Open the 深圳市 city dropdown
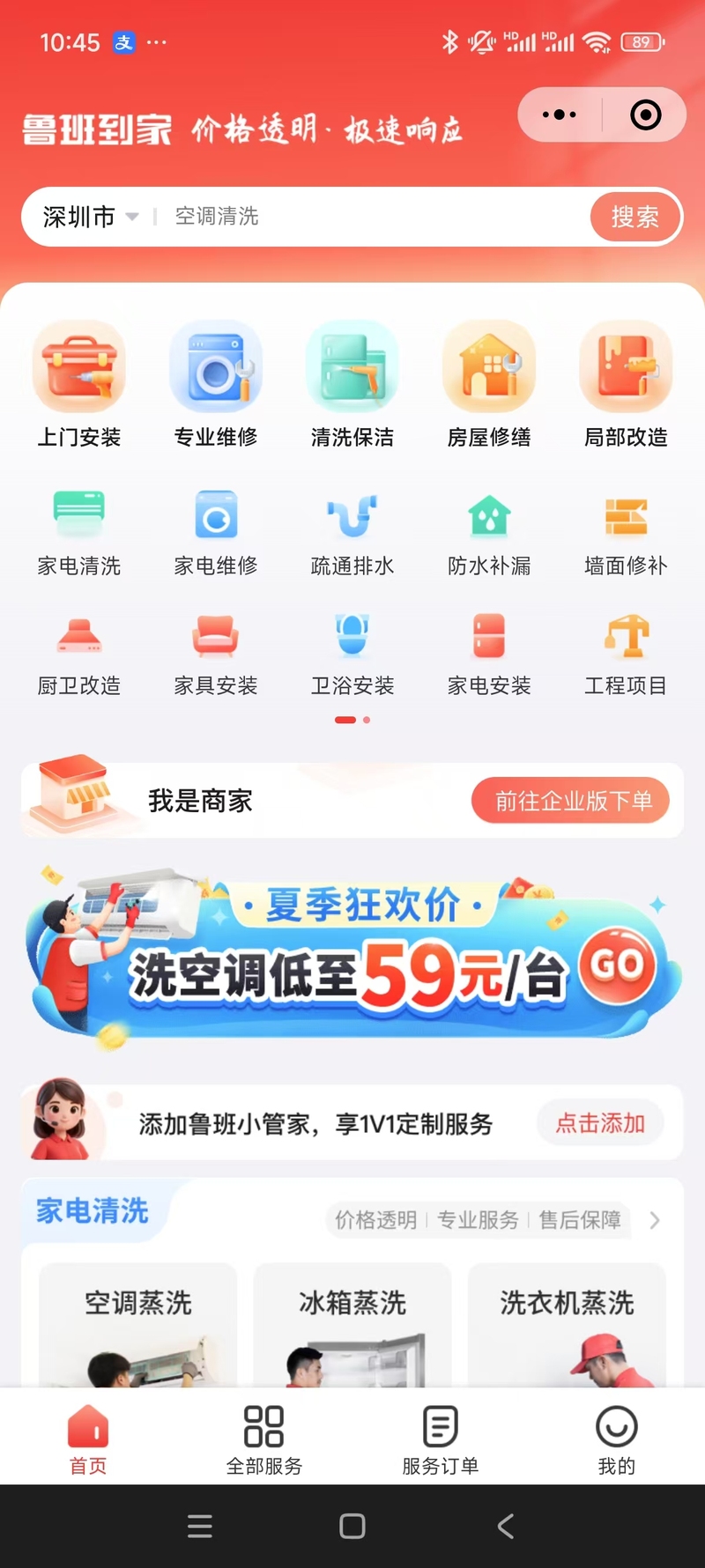Viewport: 705px width, 1568px height. coord(91,217)
